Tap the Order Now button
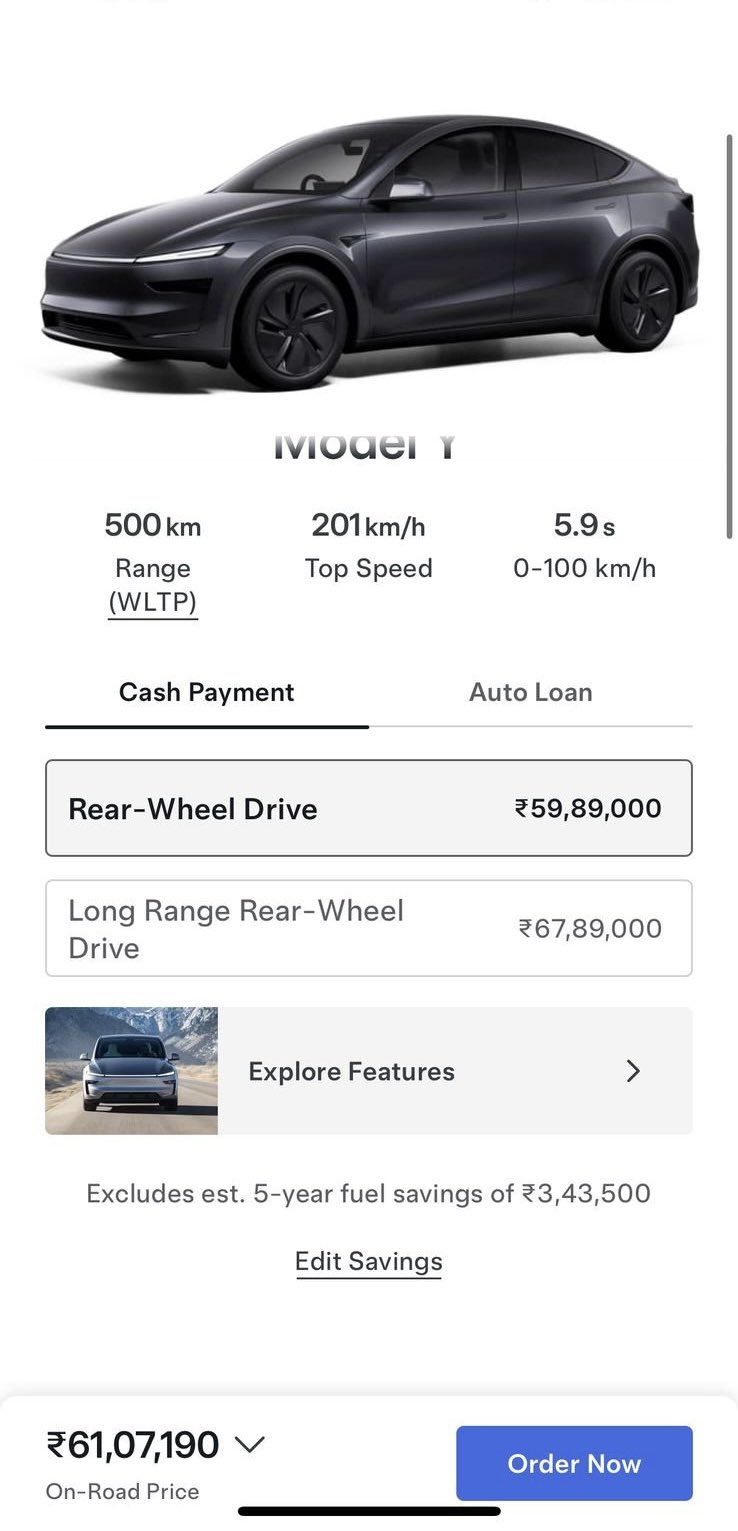Screen dimensions: 738x1531 tap(574, 1463)
